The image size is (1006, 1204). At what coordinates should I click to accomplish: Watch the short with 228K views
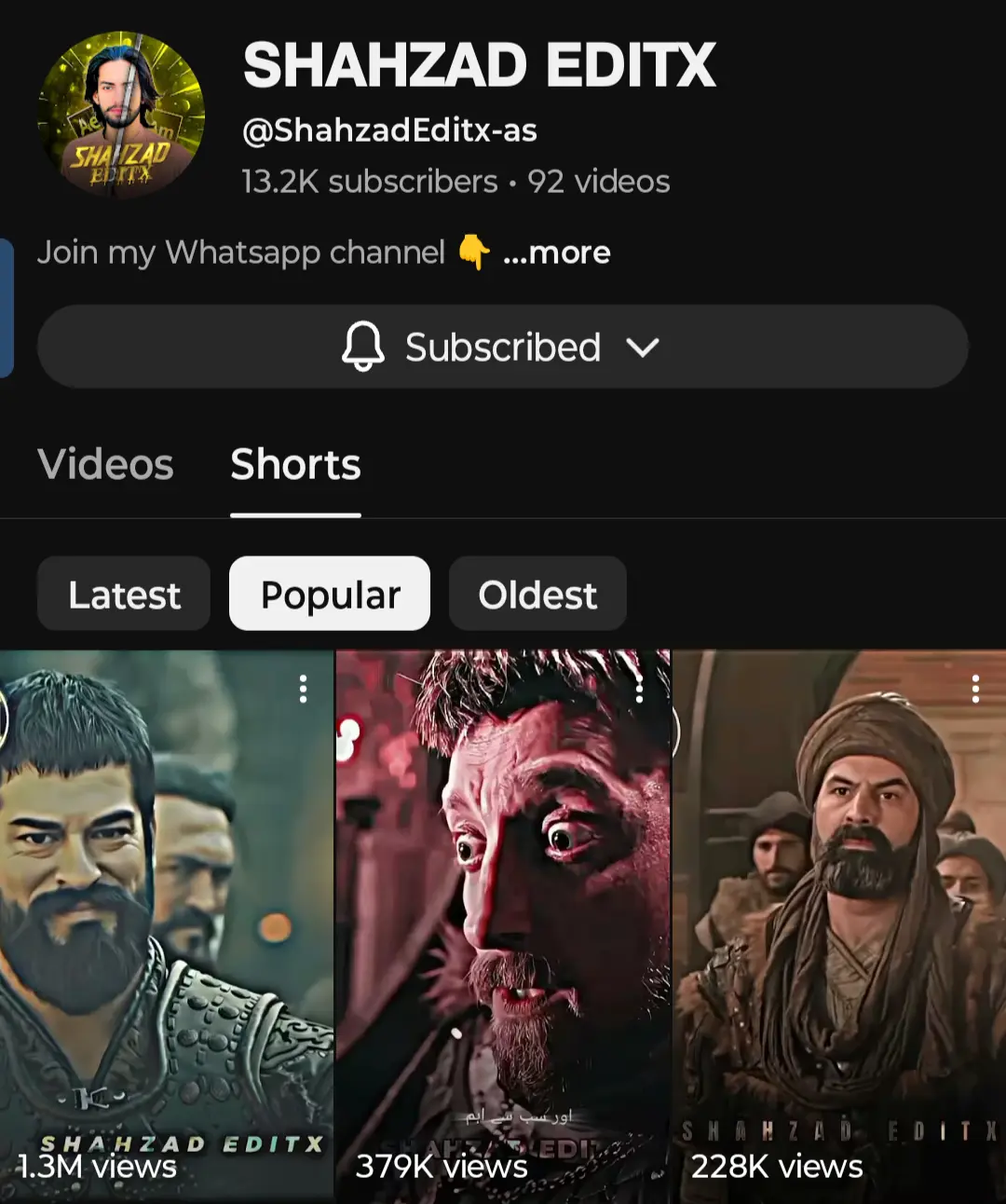[x=838, y=923]
